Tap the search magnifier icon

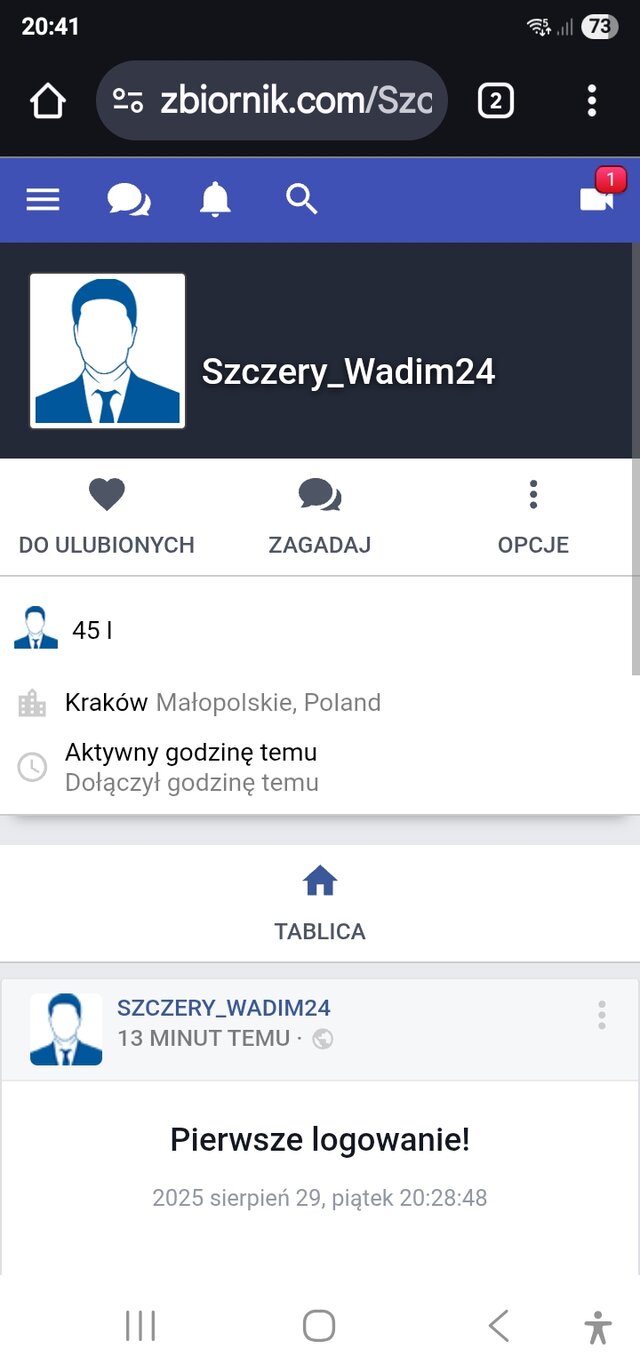pyautogui.click(x=301, y=200)
